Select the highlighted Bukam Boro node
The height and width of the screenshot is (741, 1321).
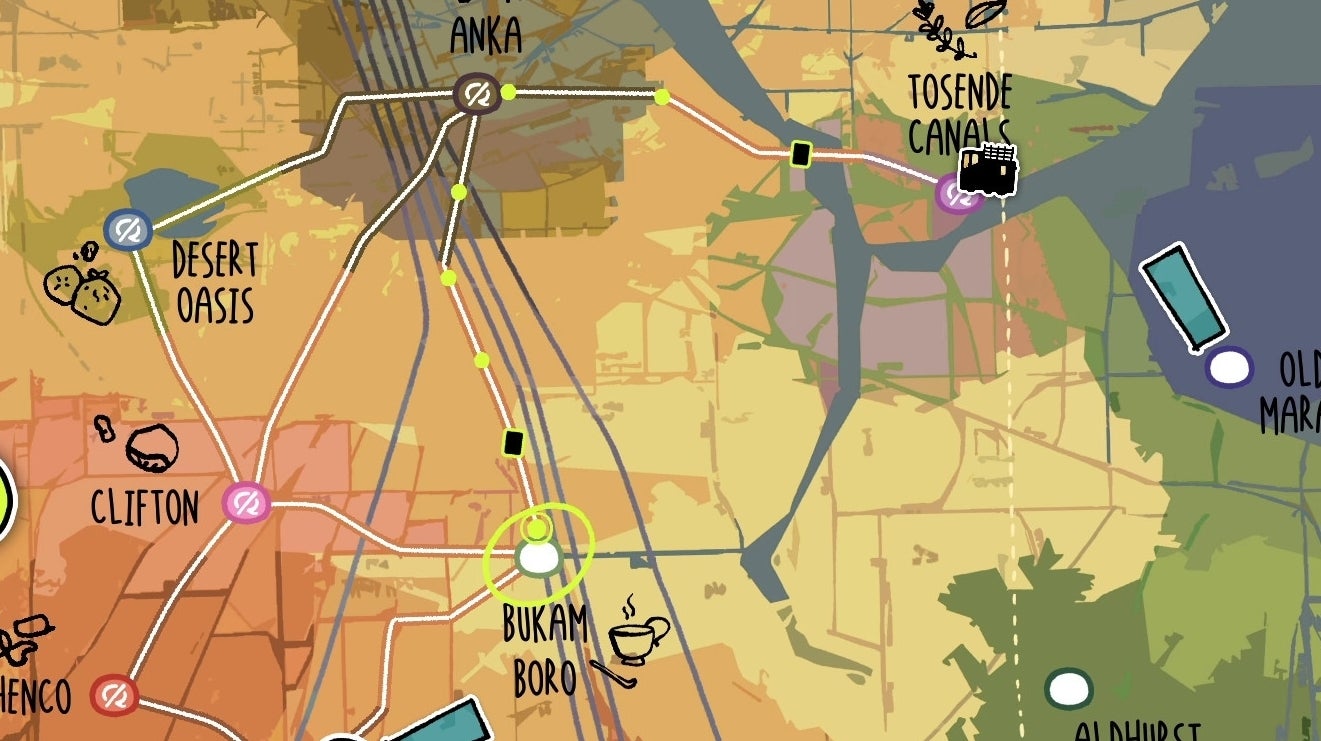pyautogui.click(x=539, y=557)
